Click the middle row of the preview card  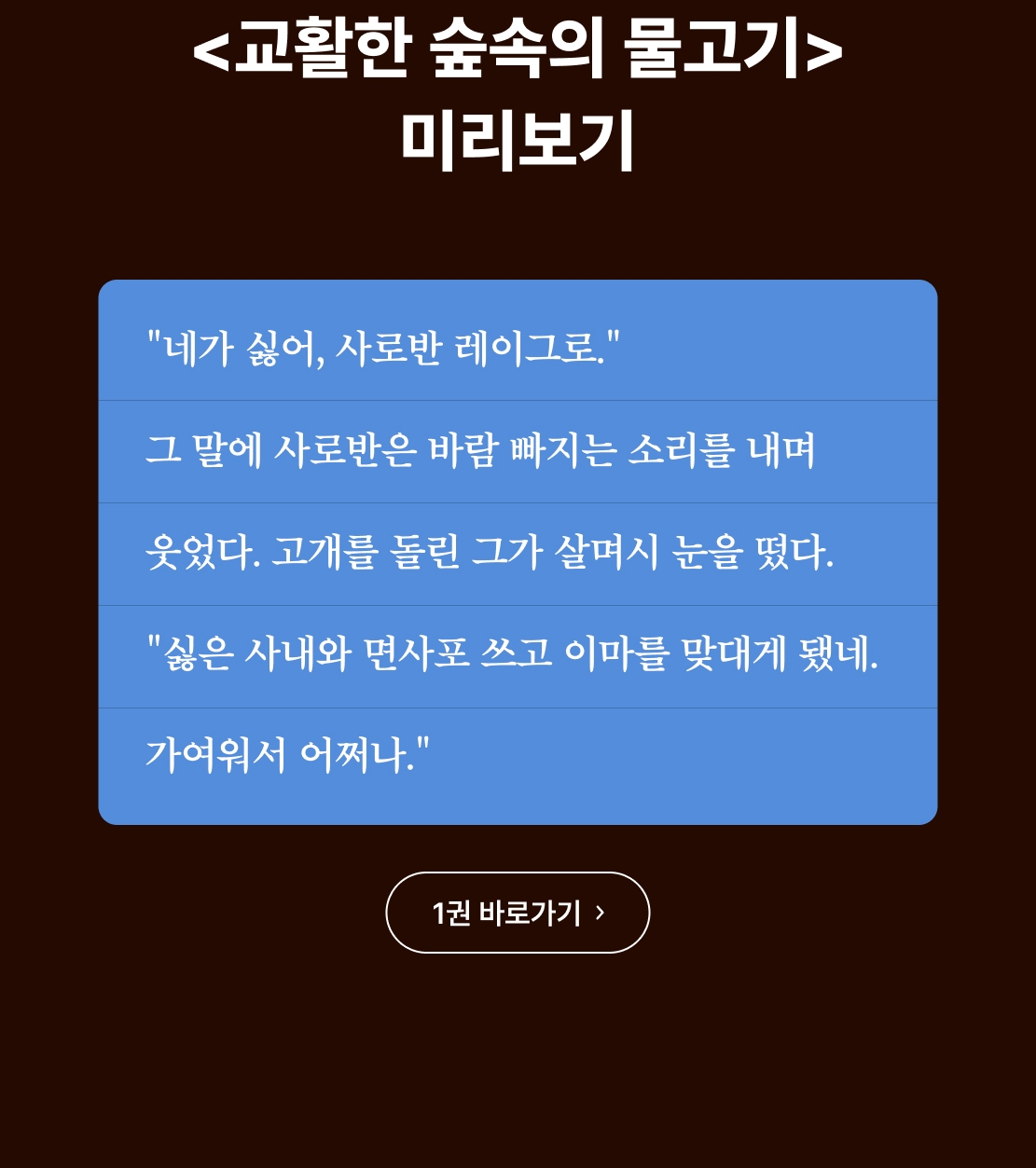pyautogui.click(x=518, y=552)
